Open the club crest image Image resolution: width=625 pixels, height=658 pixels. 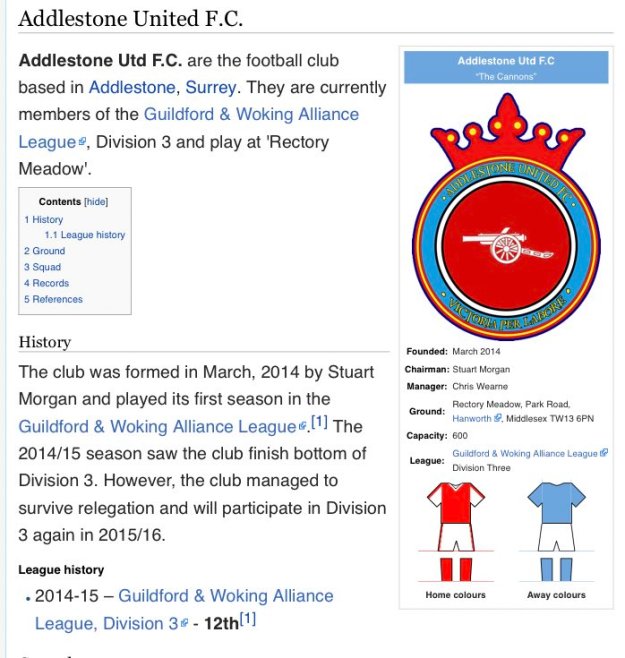coord(505,217)
